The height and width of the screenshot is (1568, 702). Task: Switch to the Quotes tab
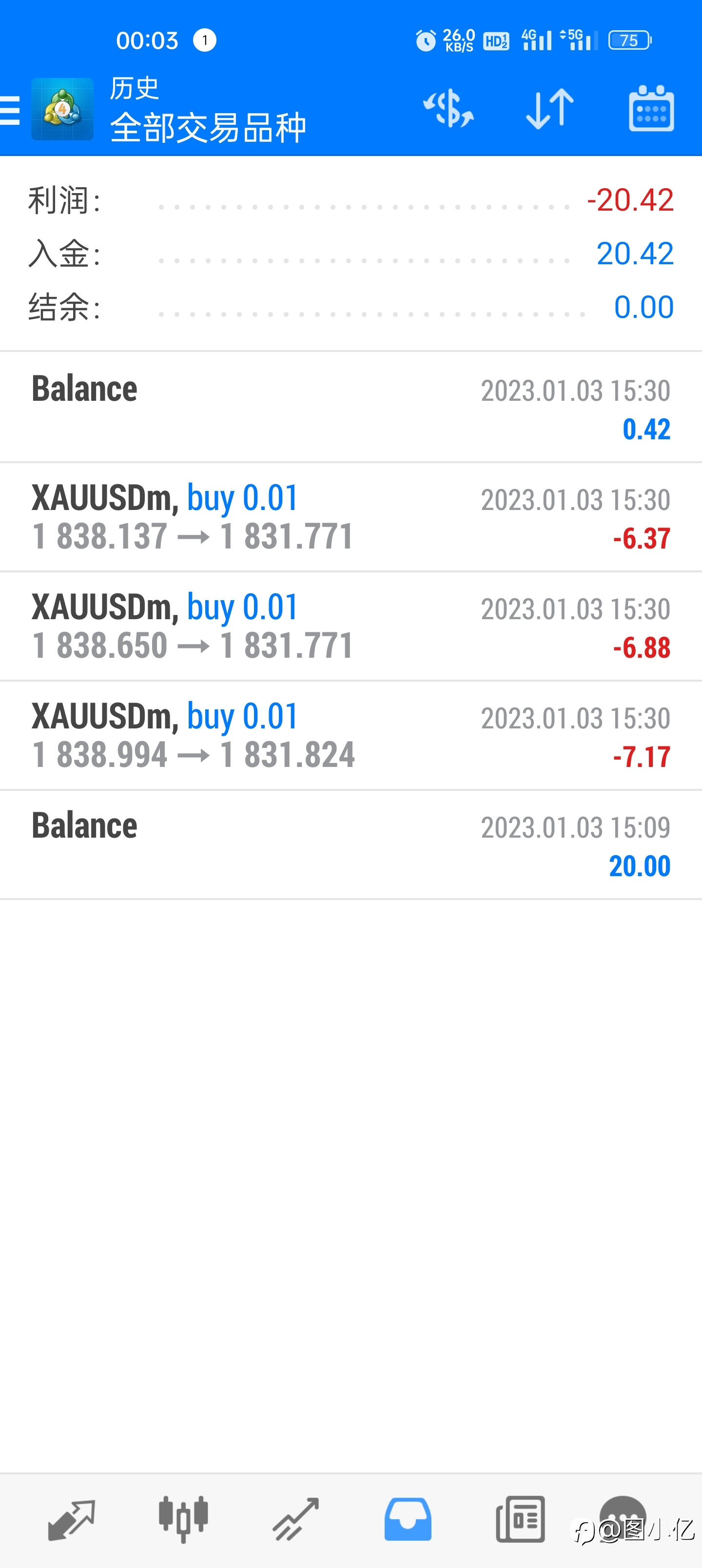71,1520
